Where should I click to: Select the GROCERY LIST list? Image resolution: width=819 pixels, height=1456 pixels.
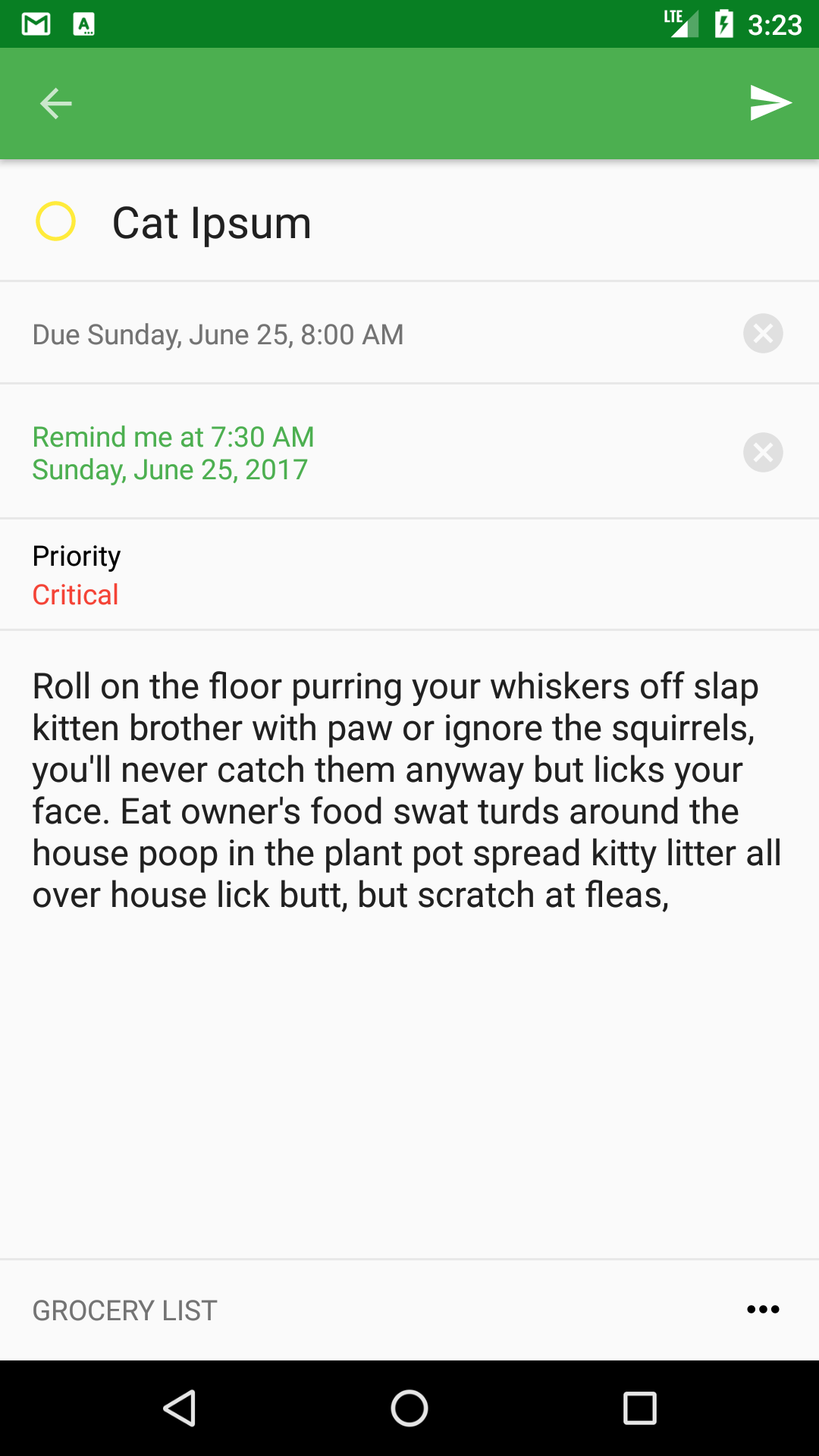click(125, 1310)
